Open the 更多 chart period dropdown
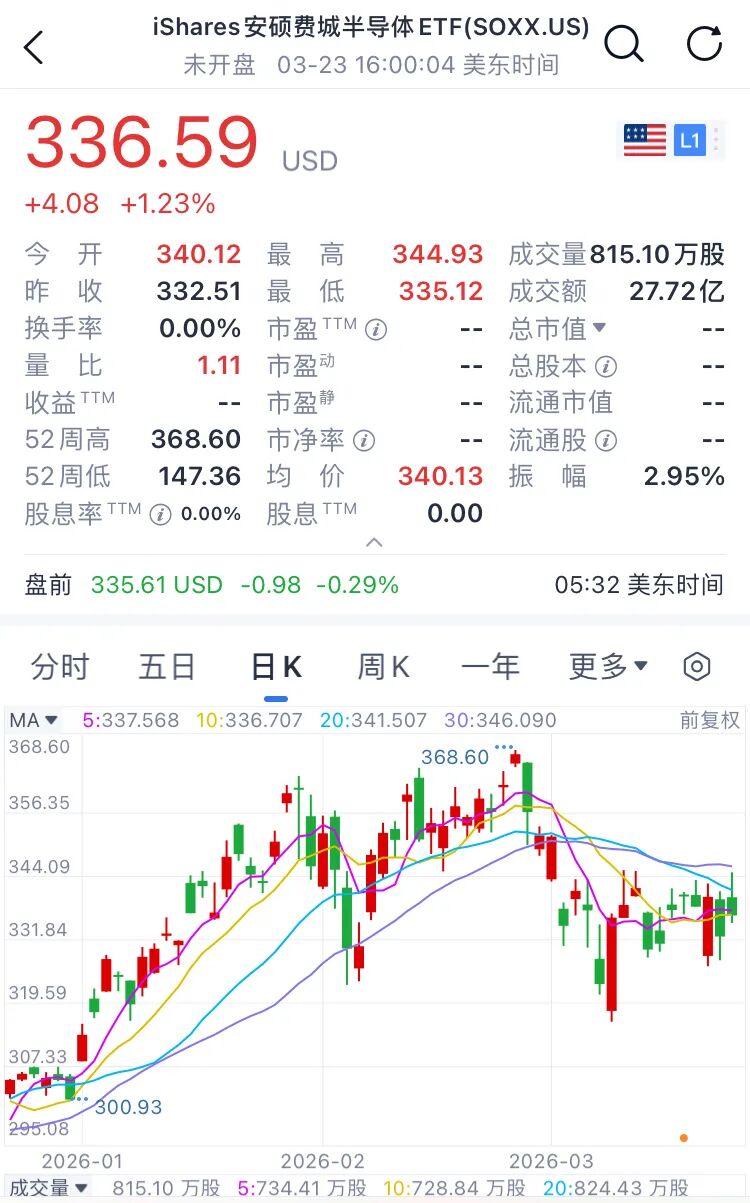This screenshot has width=750, height=1203. click(x=608, y=667)
